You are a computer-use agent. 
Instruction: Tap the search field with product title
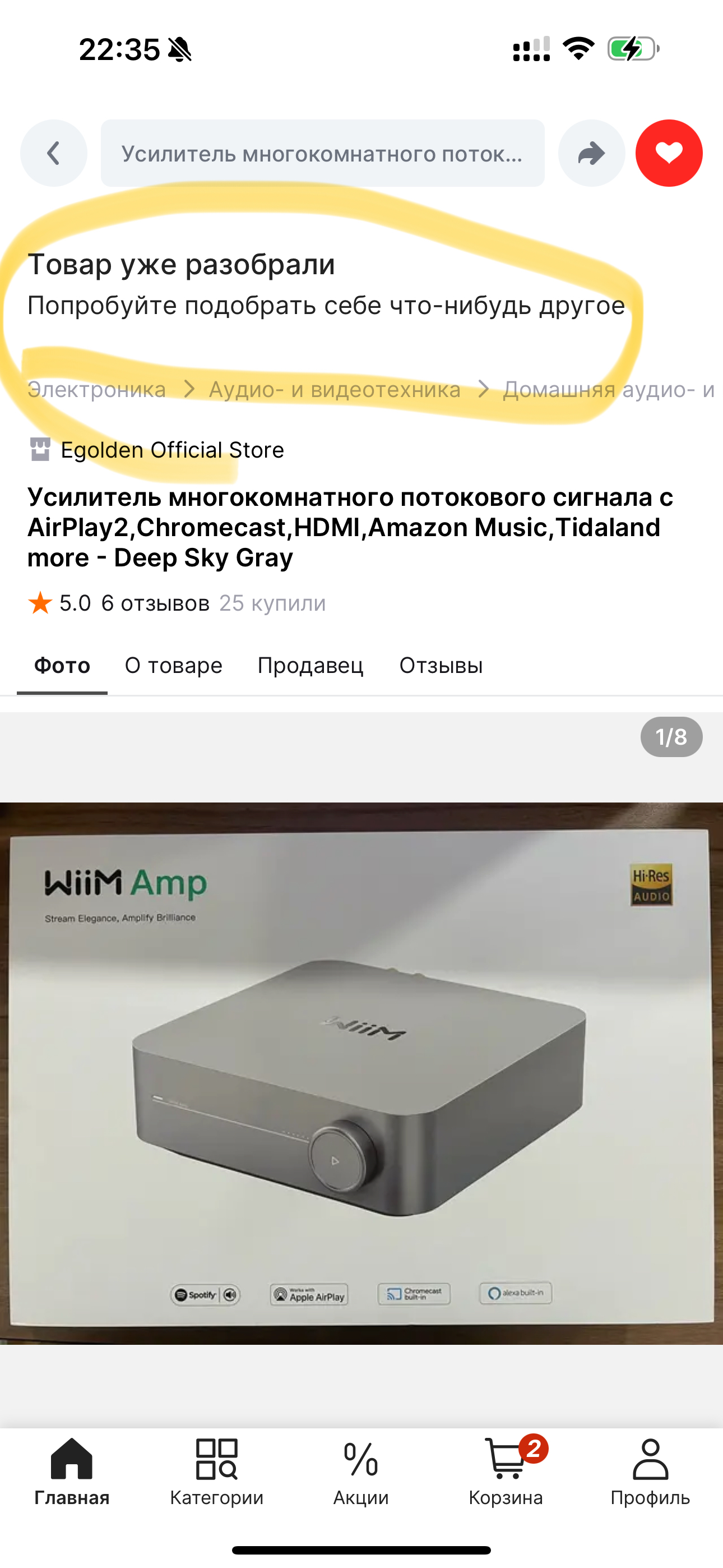322,153
